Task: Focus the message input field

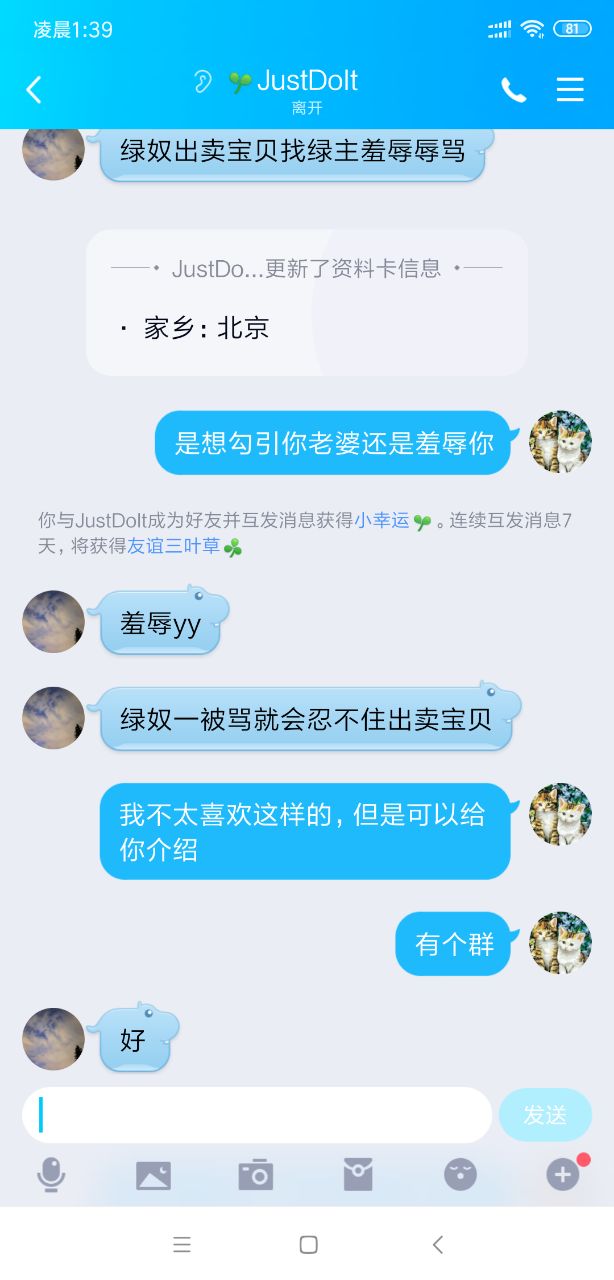Action: pos(257,1115)
